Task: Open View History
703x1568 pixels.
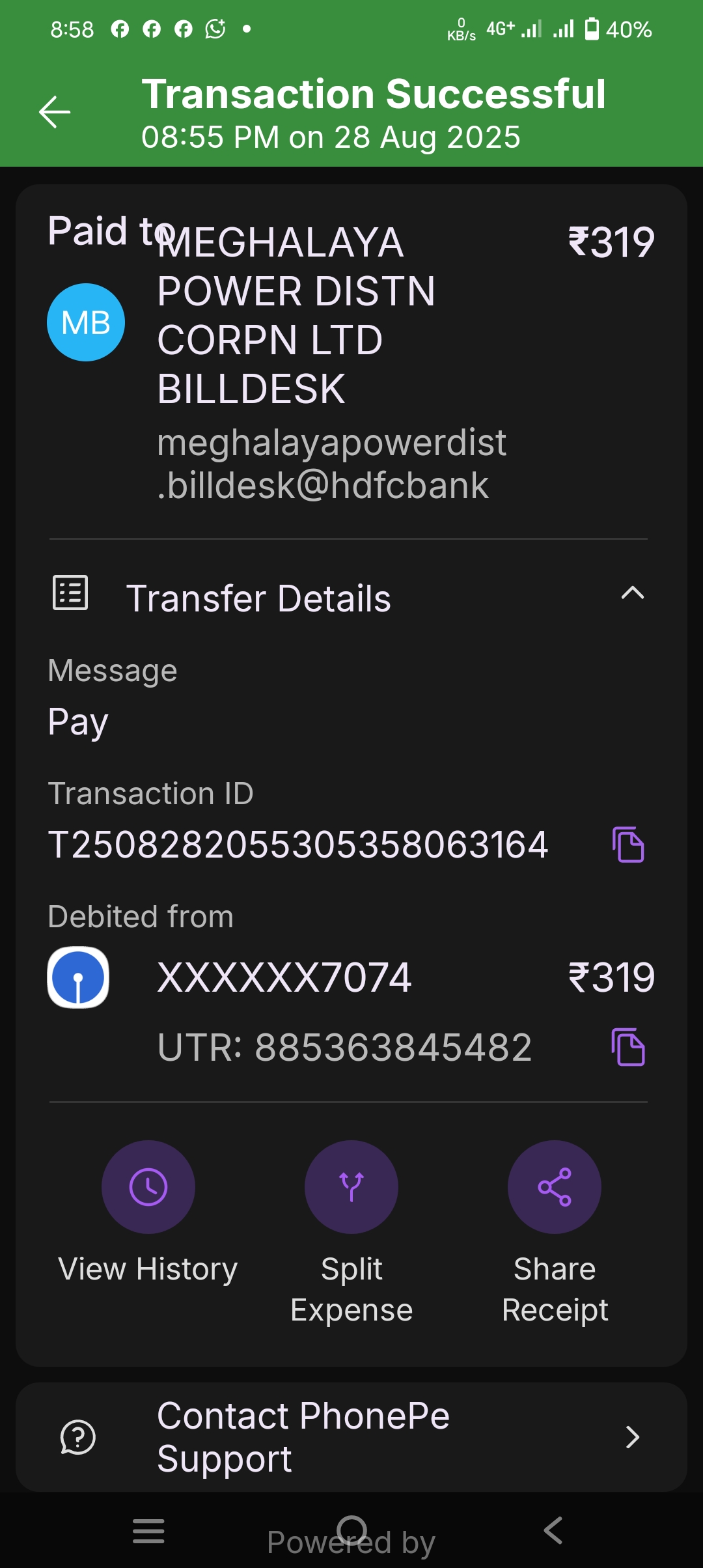Action: [x=148, y=1187]
